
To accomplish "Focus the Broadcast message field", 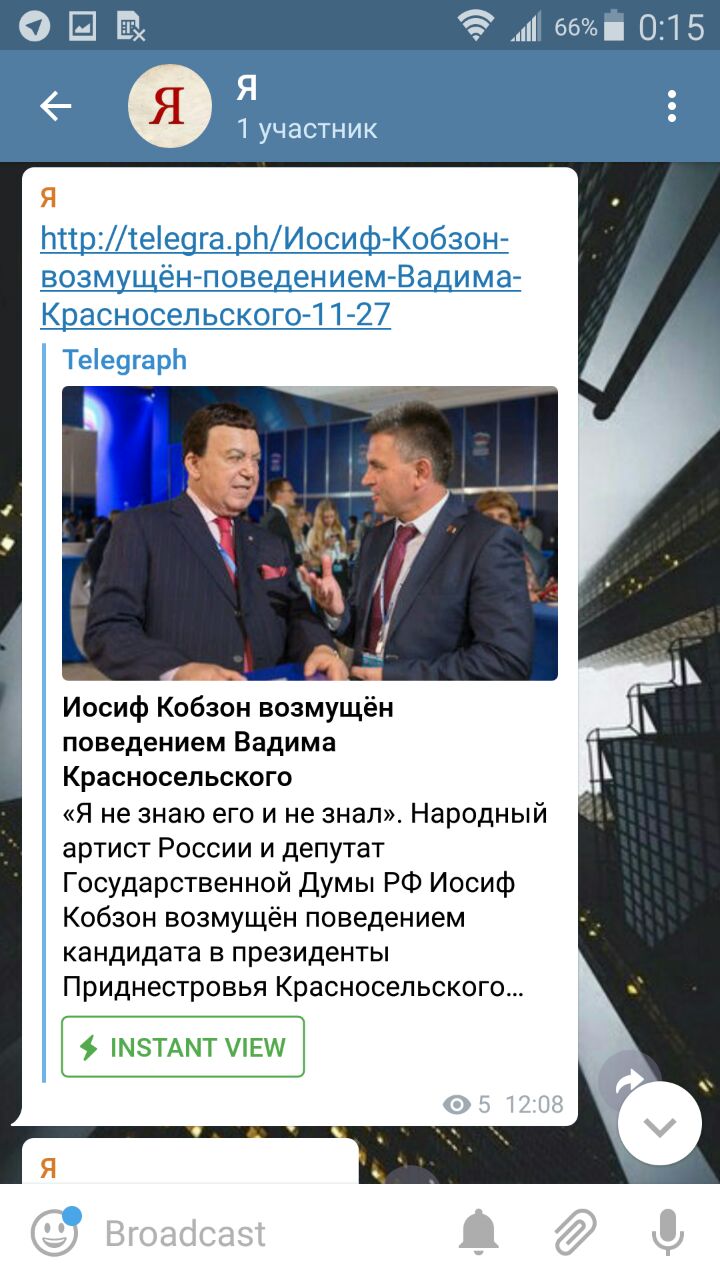I will [260, 1233].
